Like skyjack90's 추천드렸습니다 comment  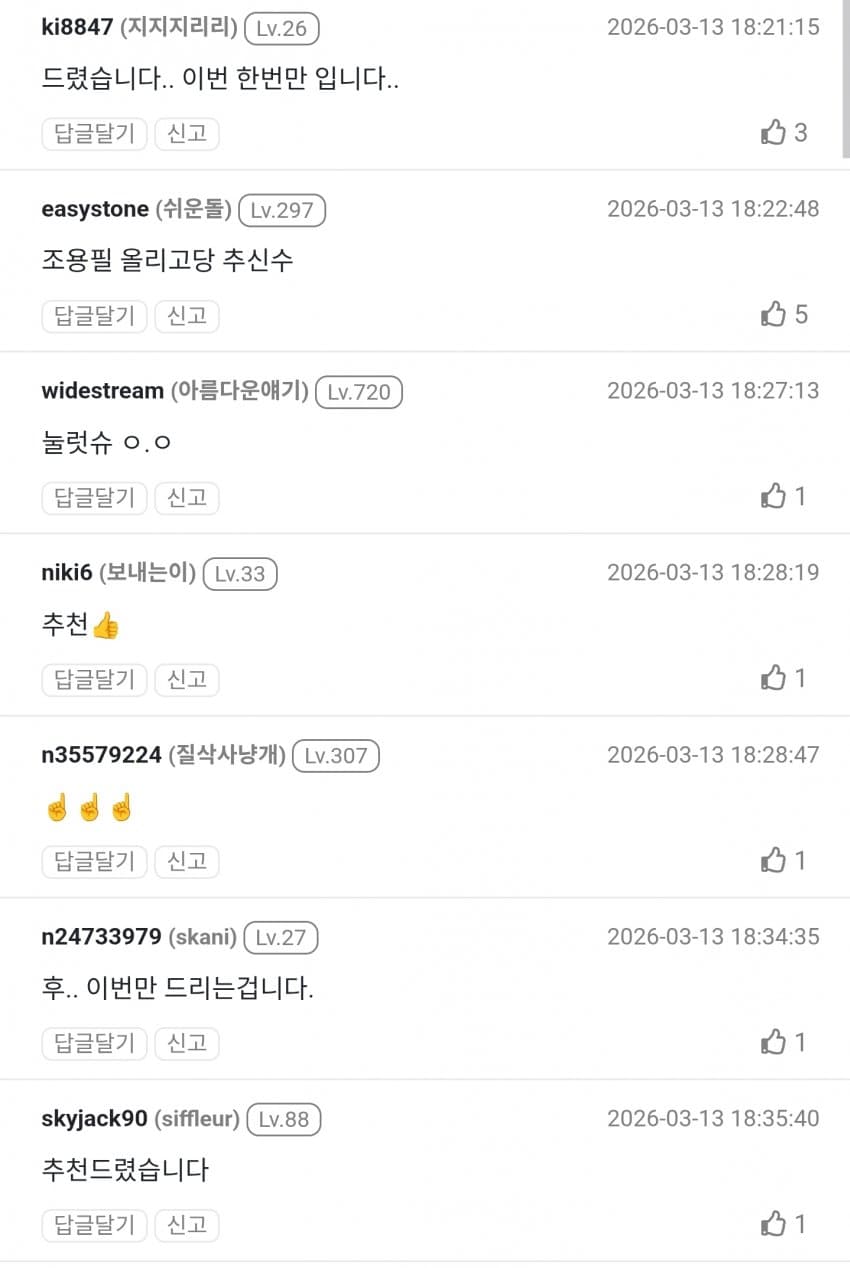(x=774, y=1225)
